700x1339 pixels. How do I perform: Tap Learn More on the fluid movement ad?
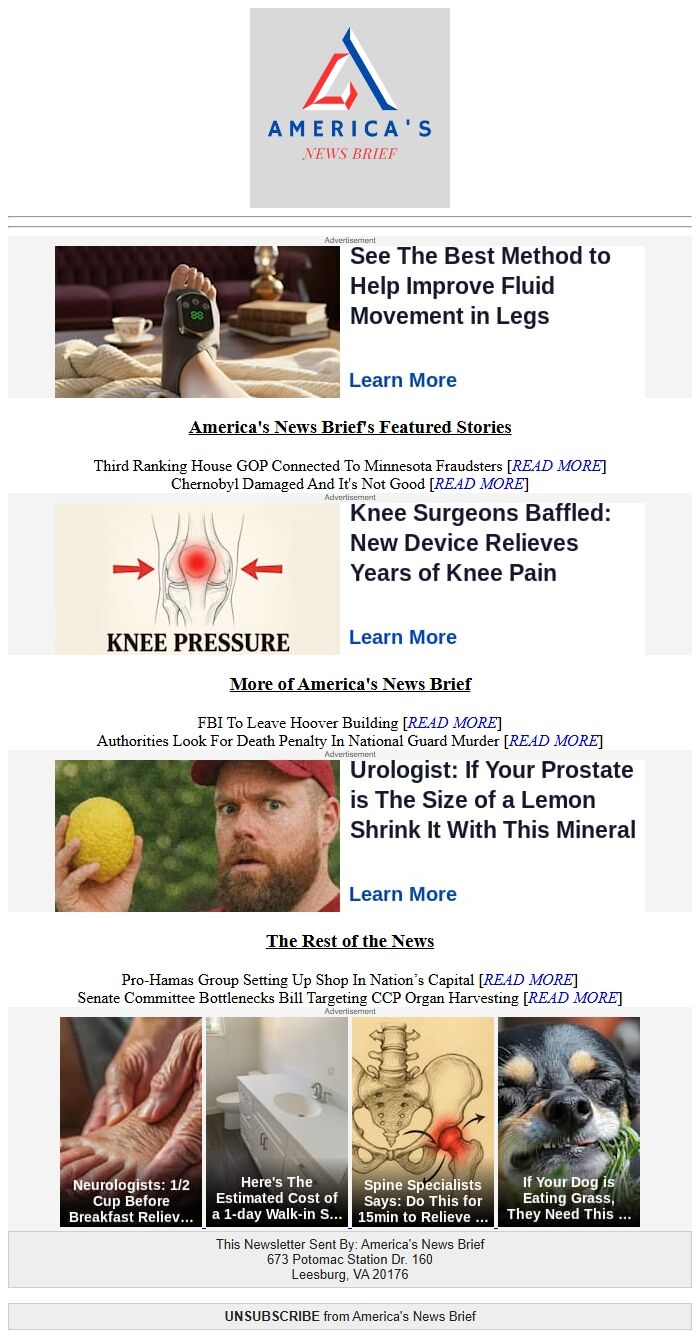coord(403,380)
